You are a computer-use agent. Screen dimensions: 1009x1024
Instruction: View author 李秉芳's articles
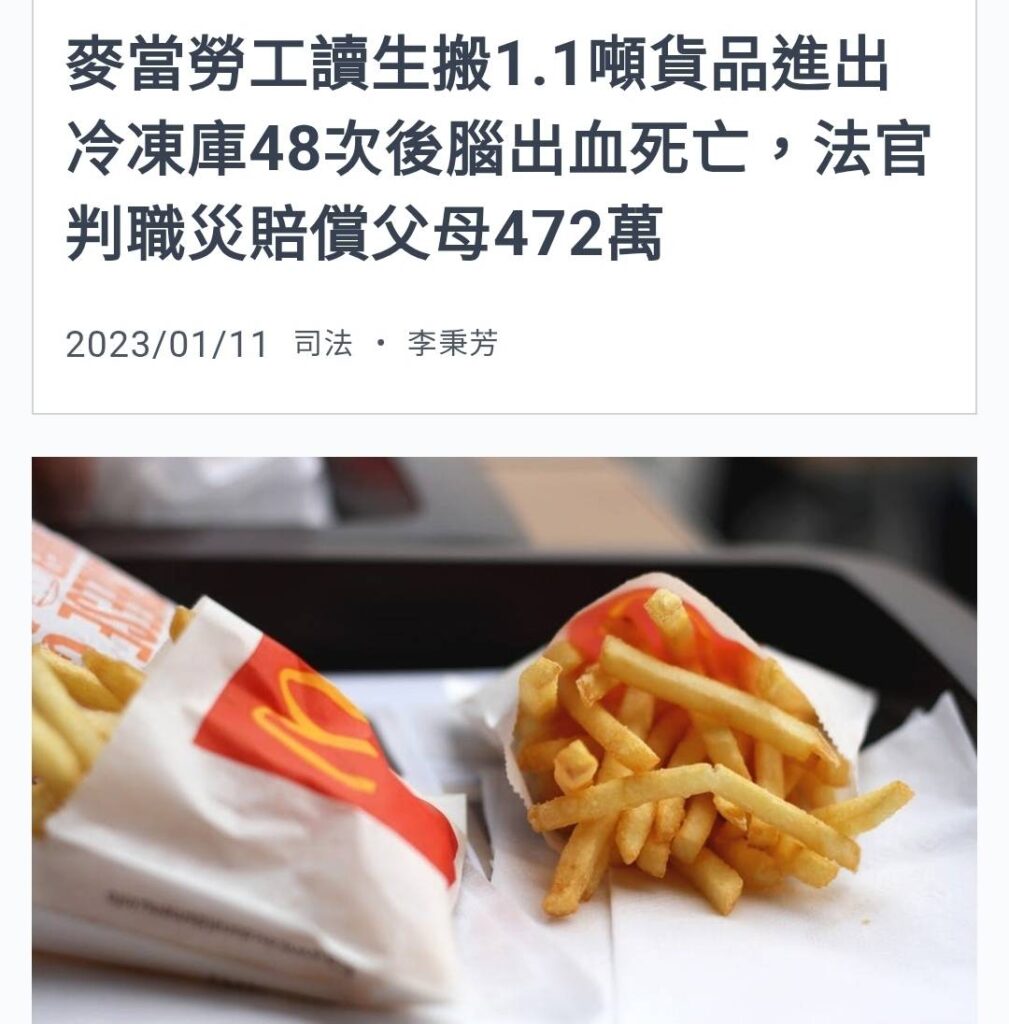point(452,345)
